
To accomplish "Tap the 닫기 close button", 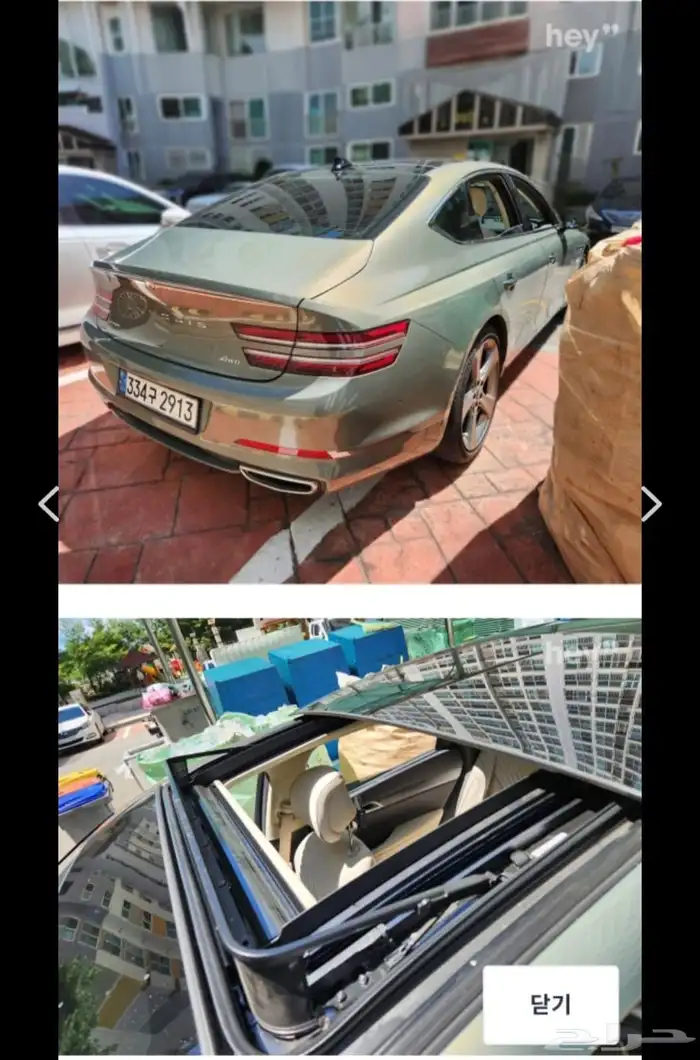I will tap(551, 1004).
